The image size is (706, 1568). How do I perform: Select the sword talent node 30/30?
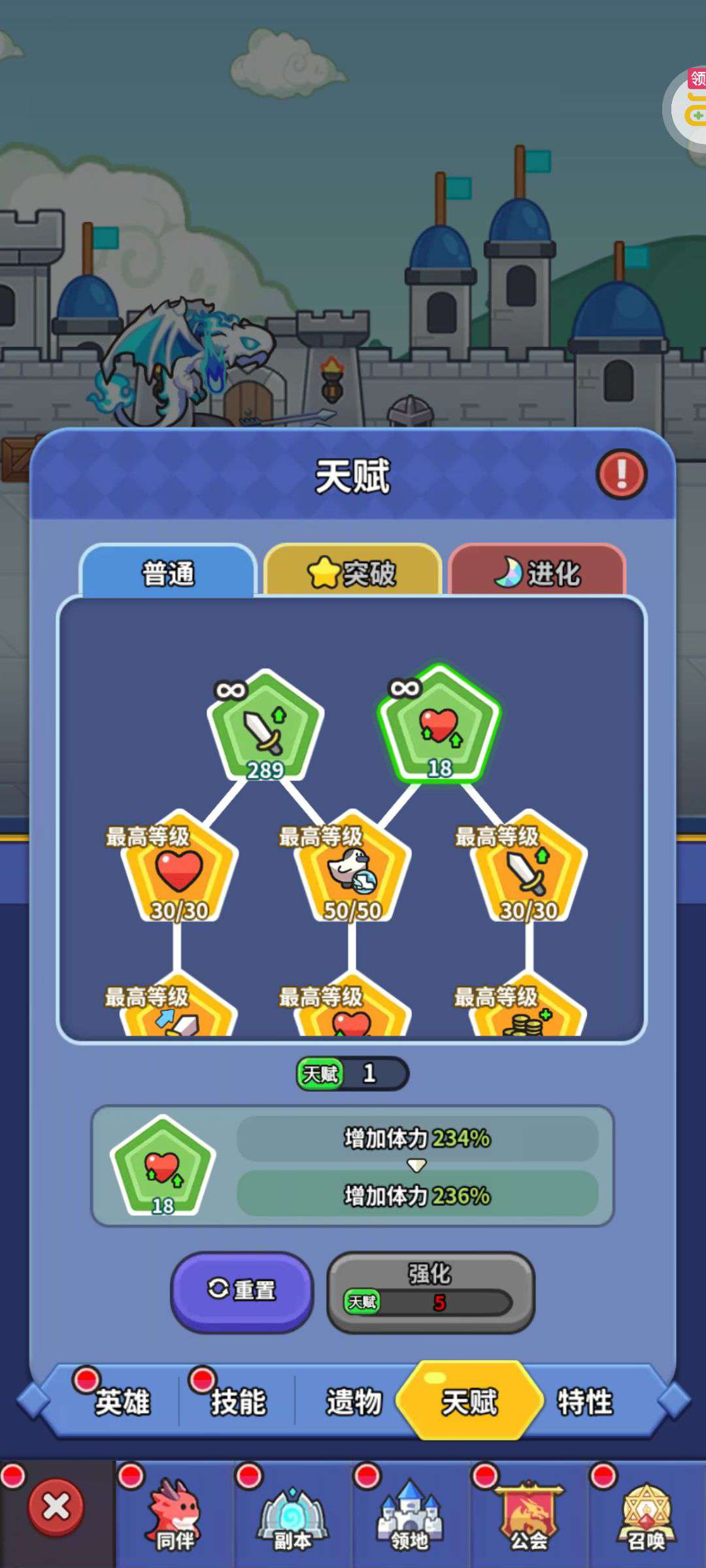(528, 868)
